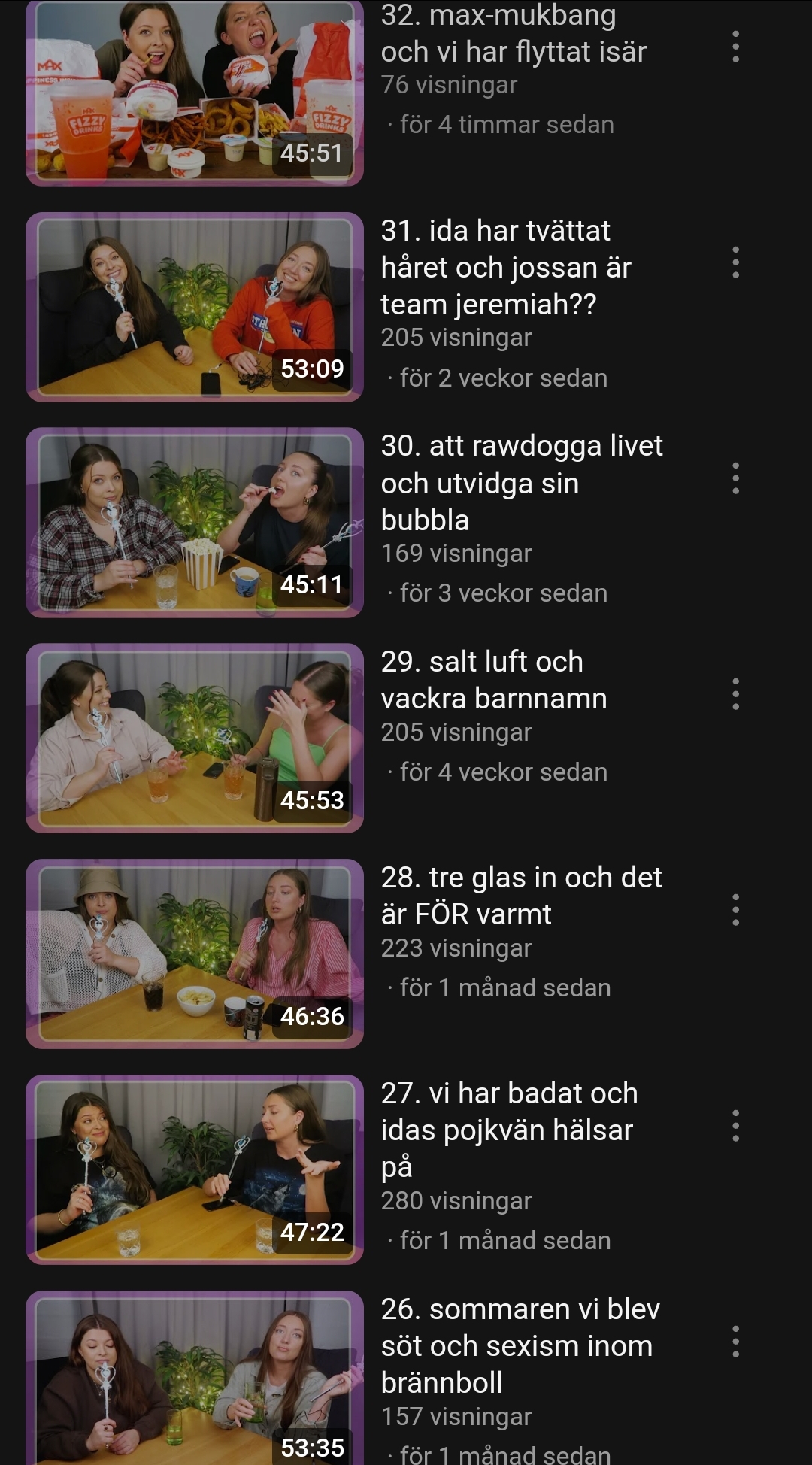Open options menu for episode 30
Image resolution: width=812 pixels, height=1465 pixels.
(735, 478)
